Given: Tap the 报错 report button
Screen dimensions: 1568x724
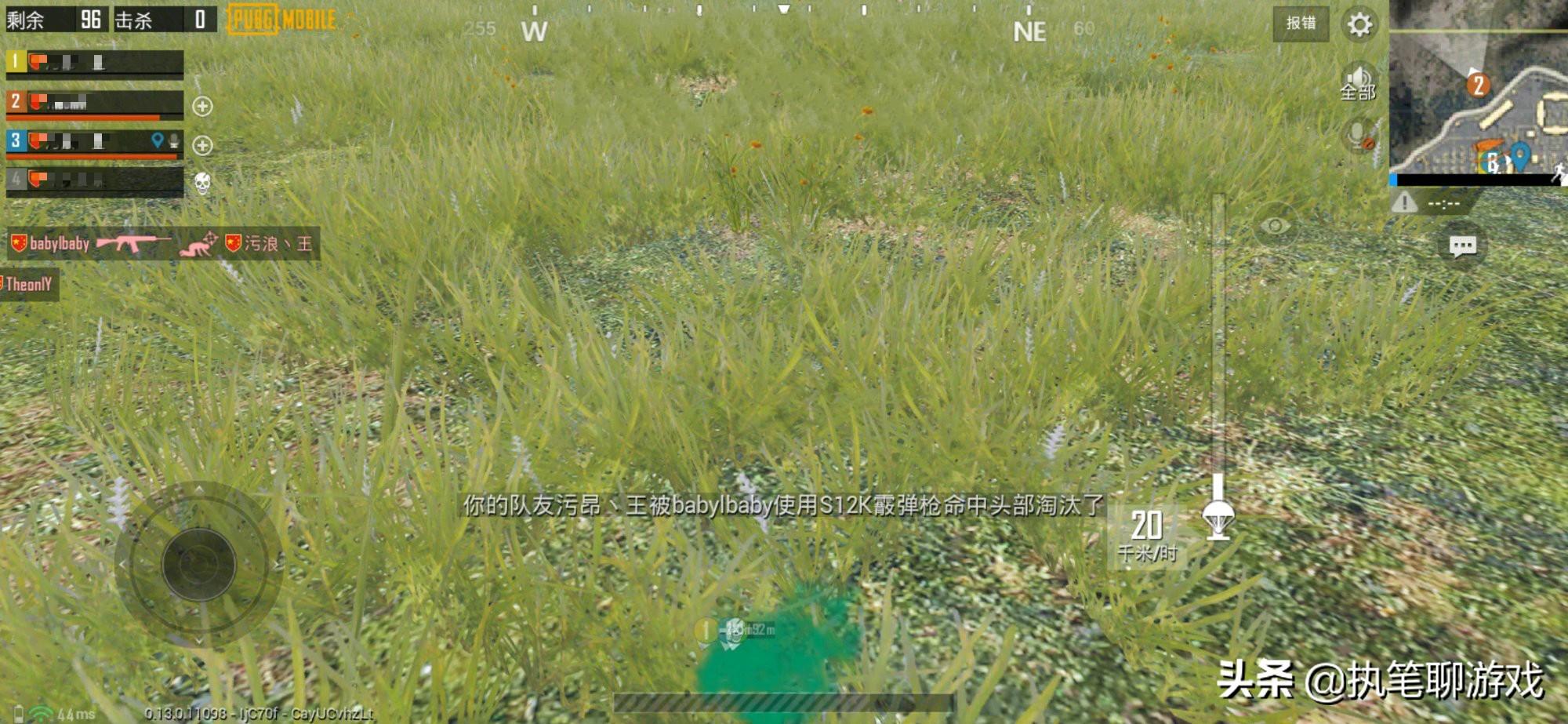Looking at the screenshot, I should click(x=1301, y=24).
